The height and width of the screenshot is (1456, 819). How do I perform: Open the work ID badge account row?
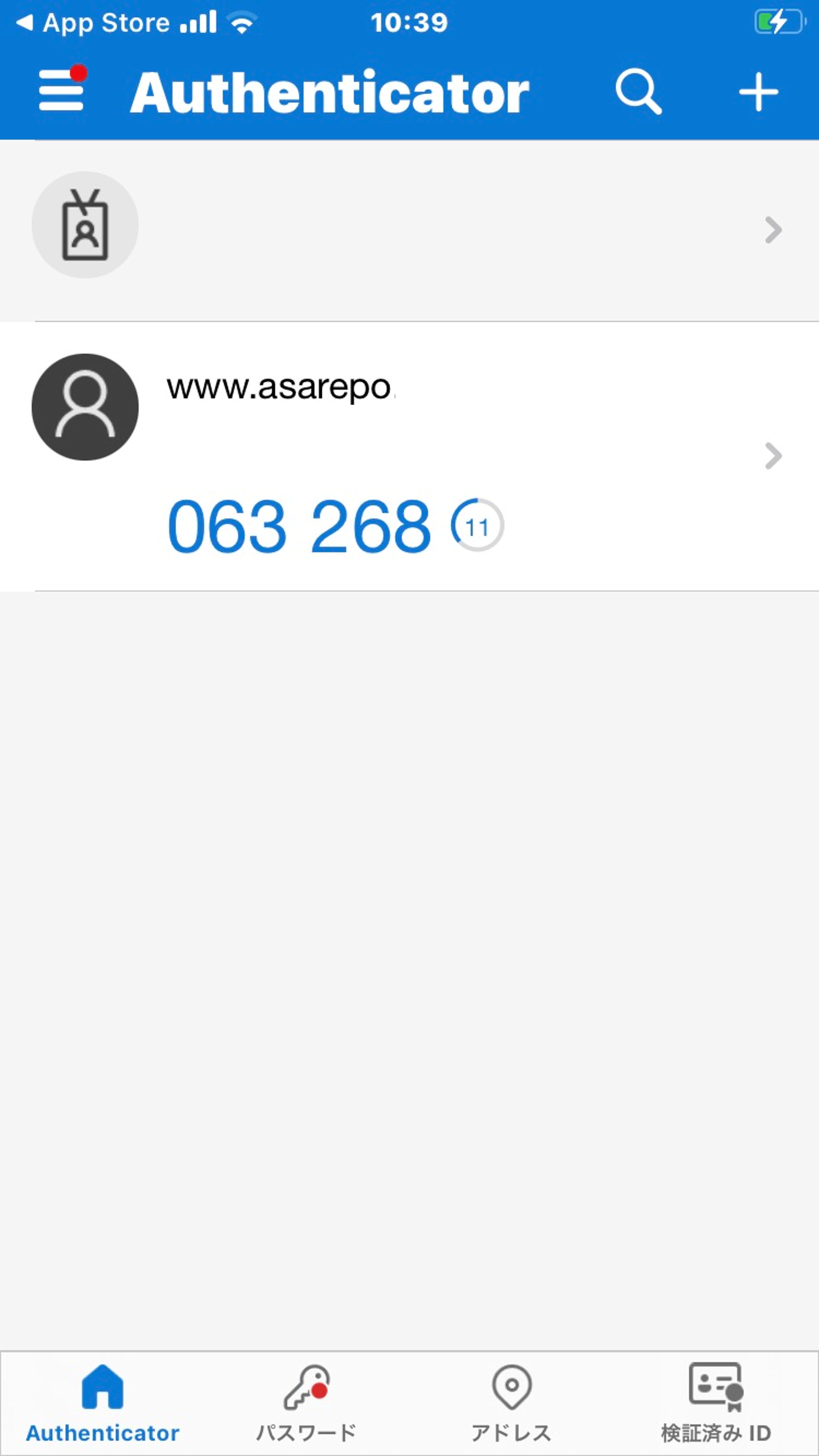point(409,231)
